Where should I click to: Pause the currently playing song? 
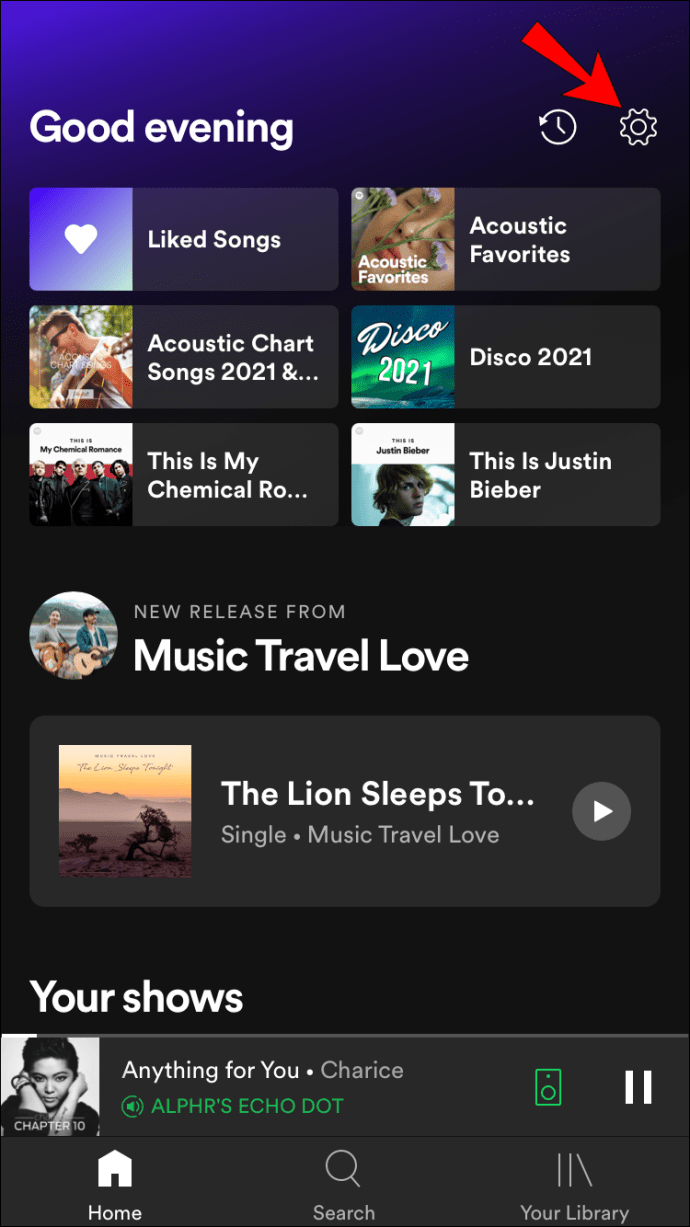[638, 1086]
